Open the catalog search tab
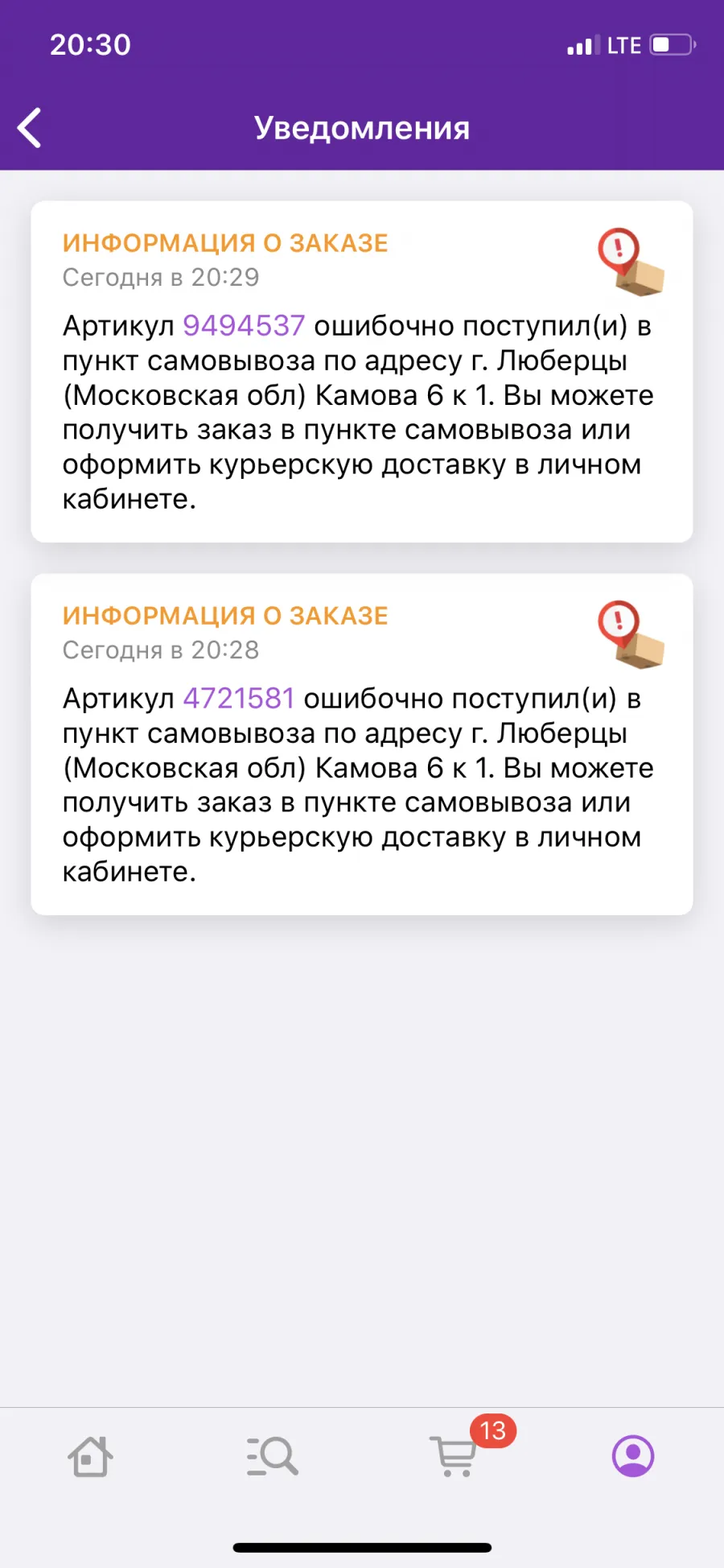724x1568 pixels. (272, 1456)
